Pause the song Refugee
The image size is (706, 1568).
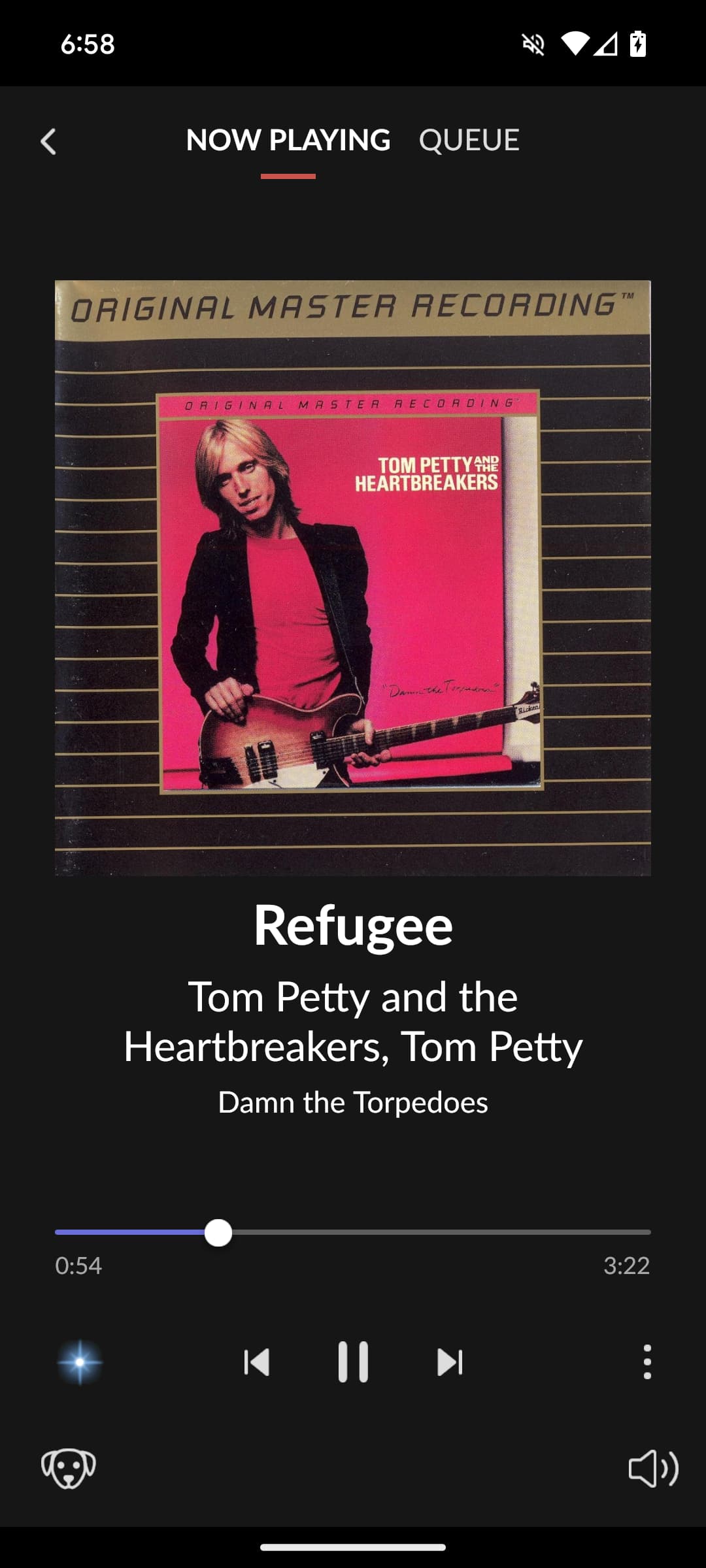353,1362
